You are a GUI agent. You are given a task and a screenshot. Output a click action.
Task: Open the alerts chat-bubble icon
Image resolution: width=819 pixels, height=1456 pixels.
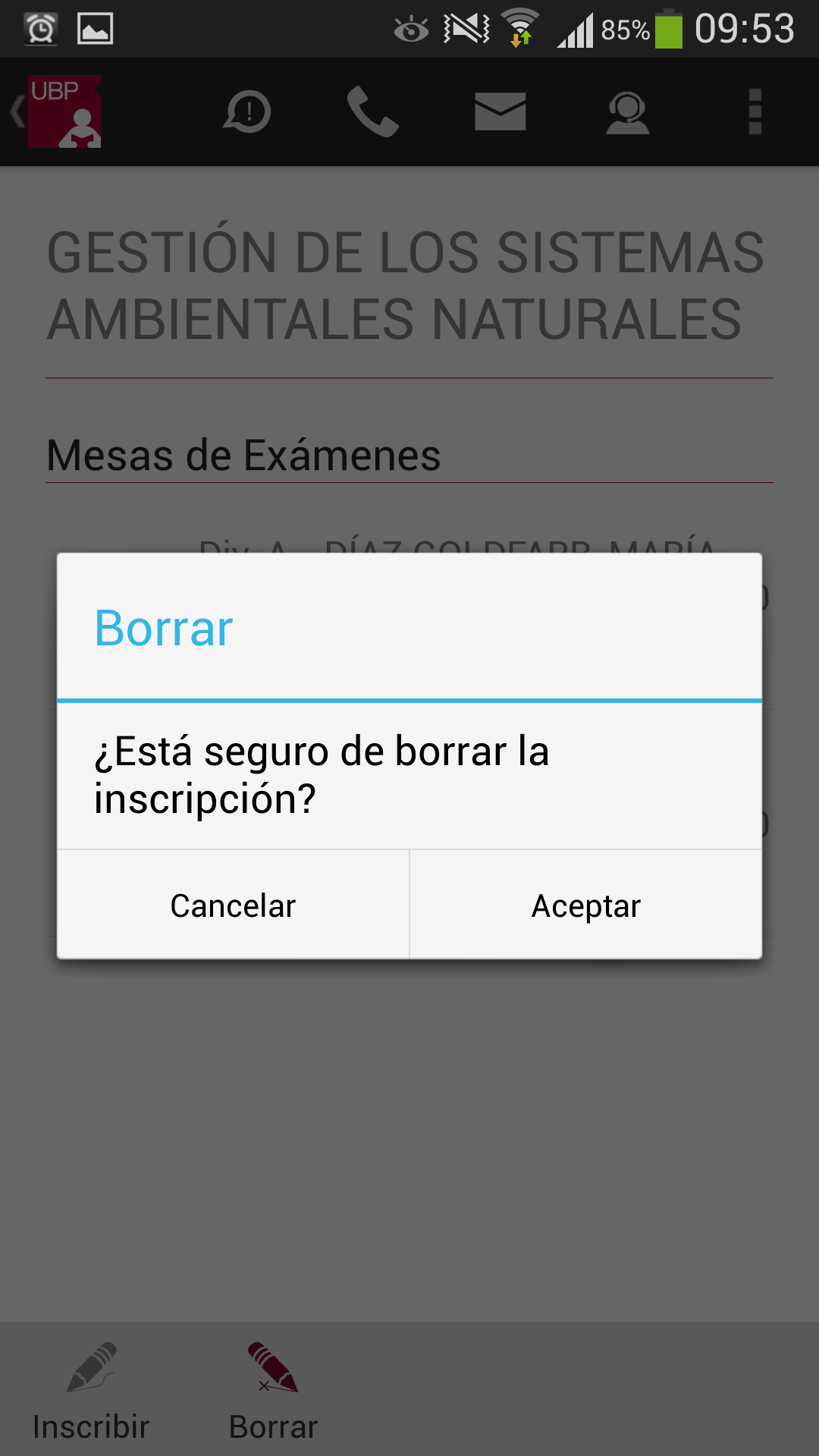pyautogui.click(x=247, y=112)
